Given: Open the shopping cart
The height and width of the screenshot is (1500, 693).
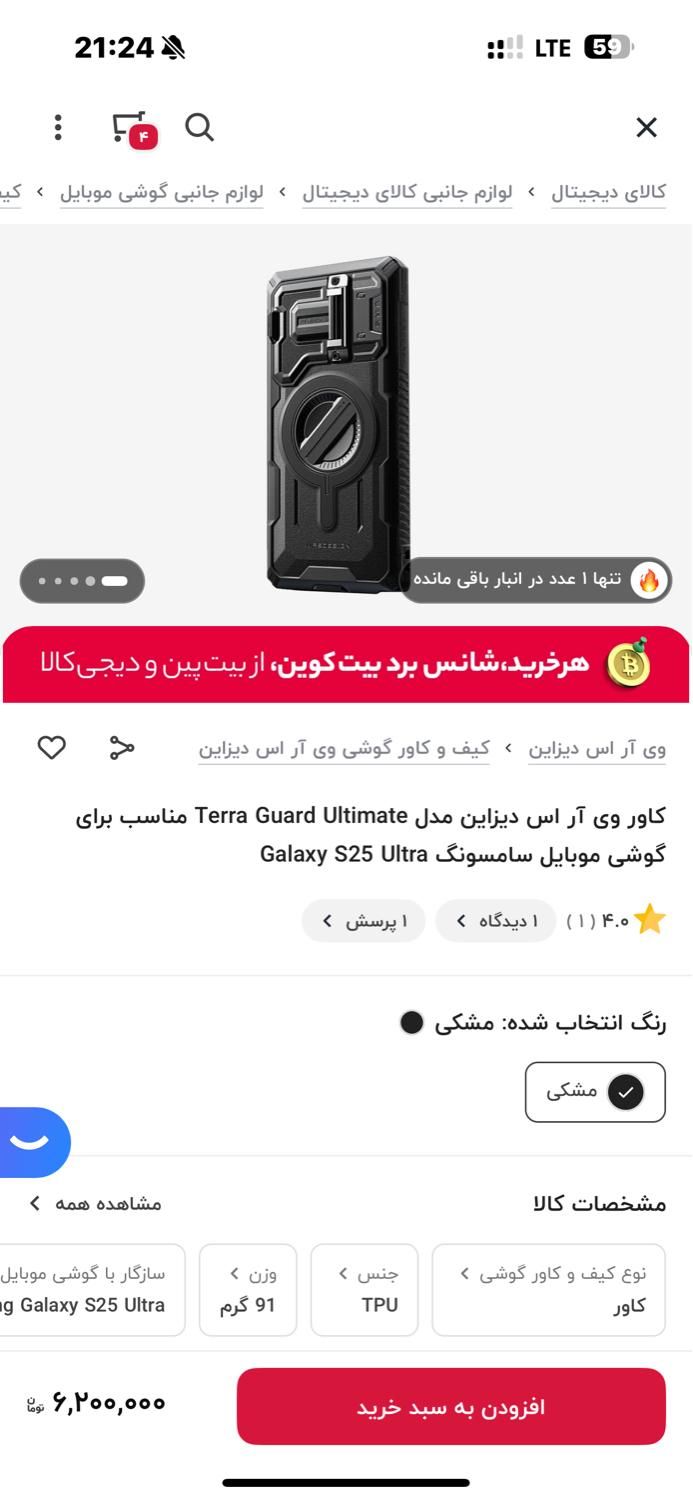Looking at the screenshot, I should [132, 129].
